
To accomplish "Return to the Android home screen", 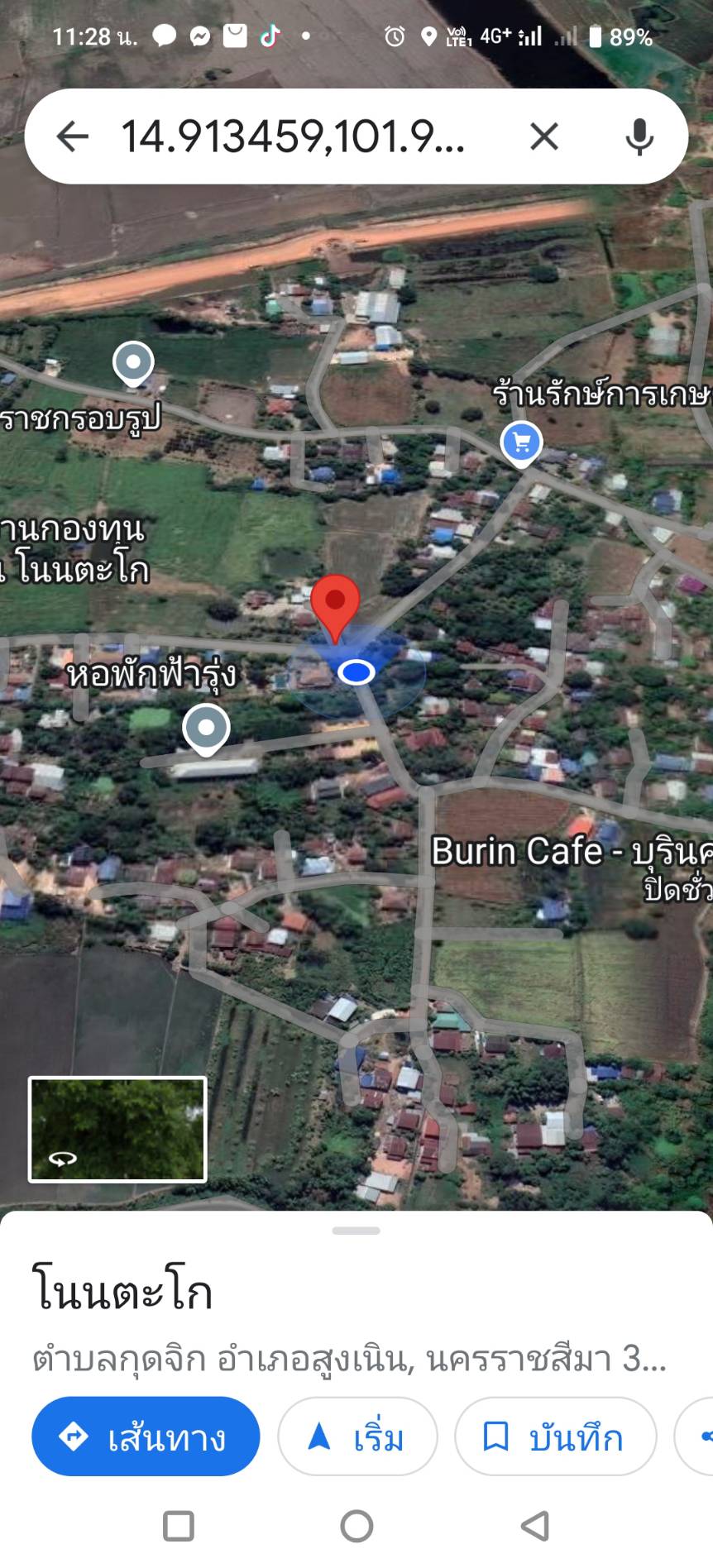I will pyautogui.click(x=356, y=1526).
